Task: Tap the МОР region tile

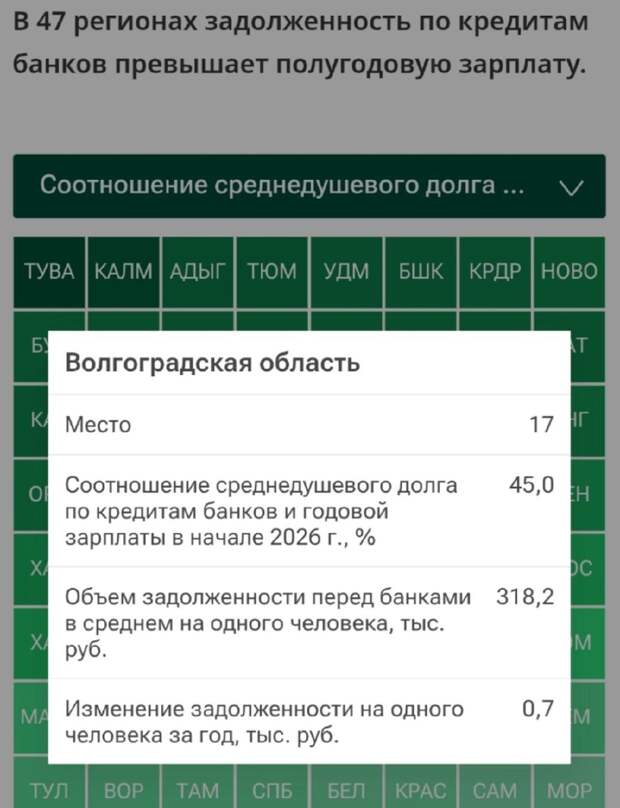Action: [569, 789]
